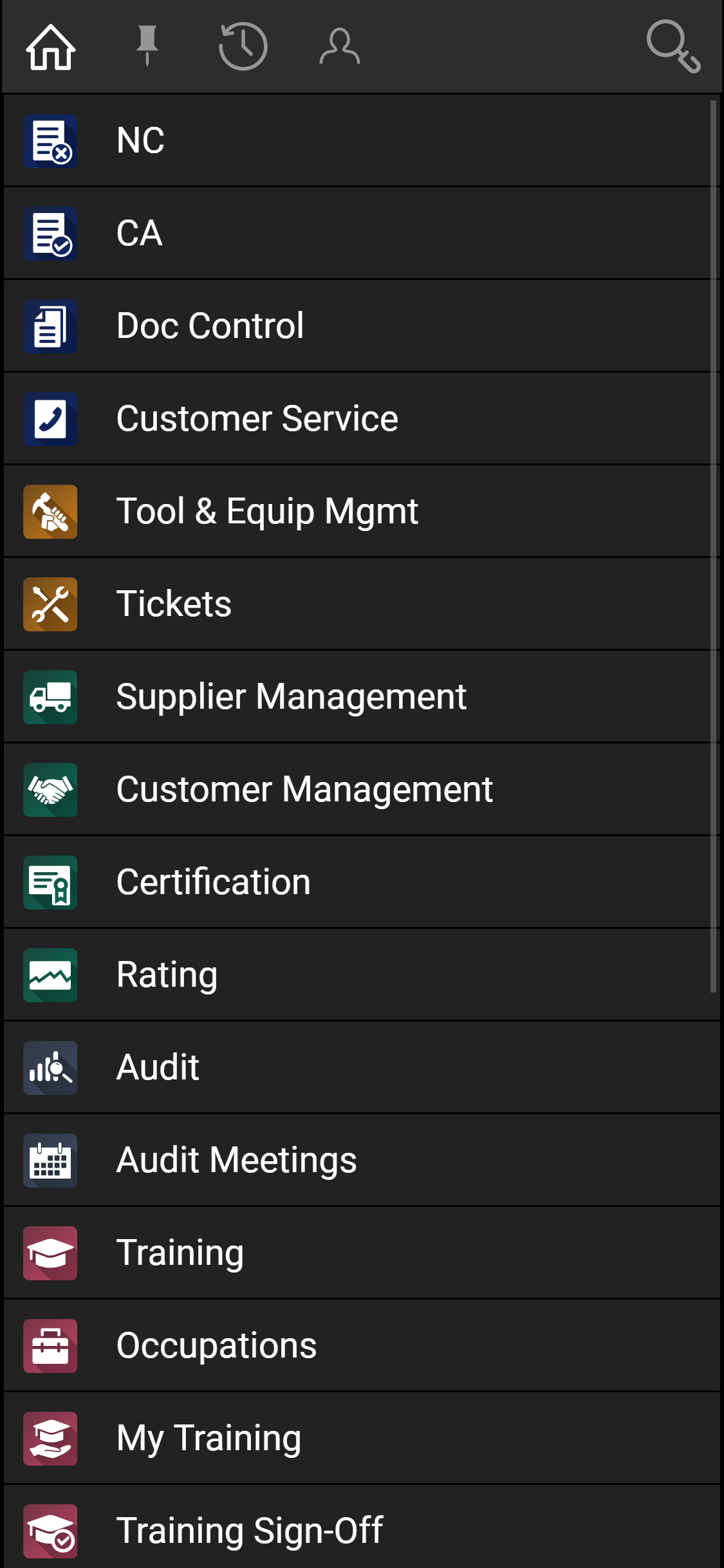Screen dimensions: 724x1568
Task: Show recent history
Action: [x=243, y=46]
